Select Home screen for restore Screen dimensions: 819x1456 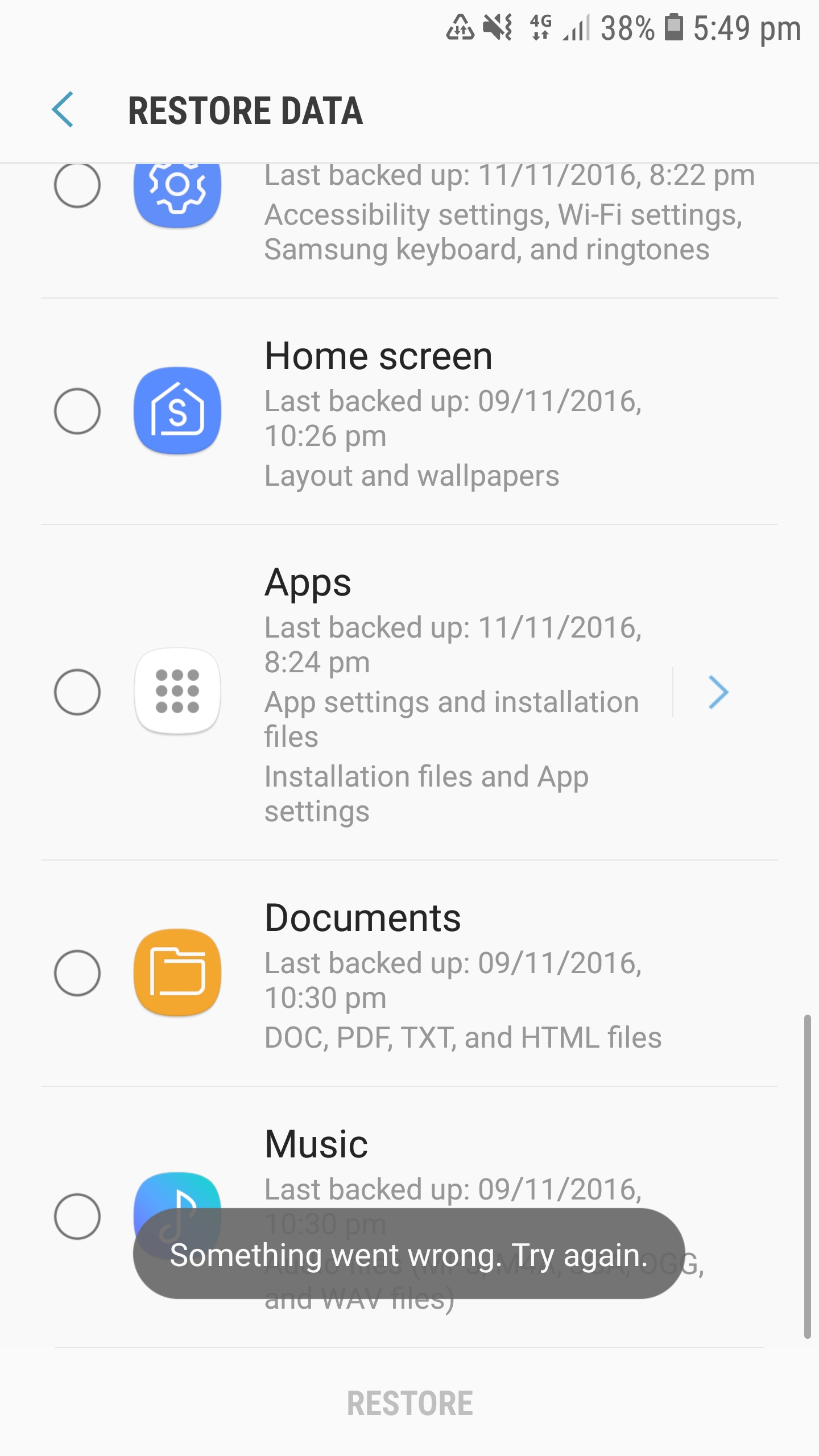[77, 411]
